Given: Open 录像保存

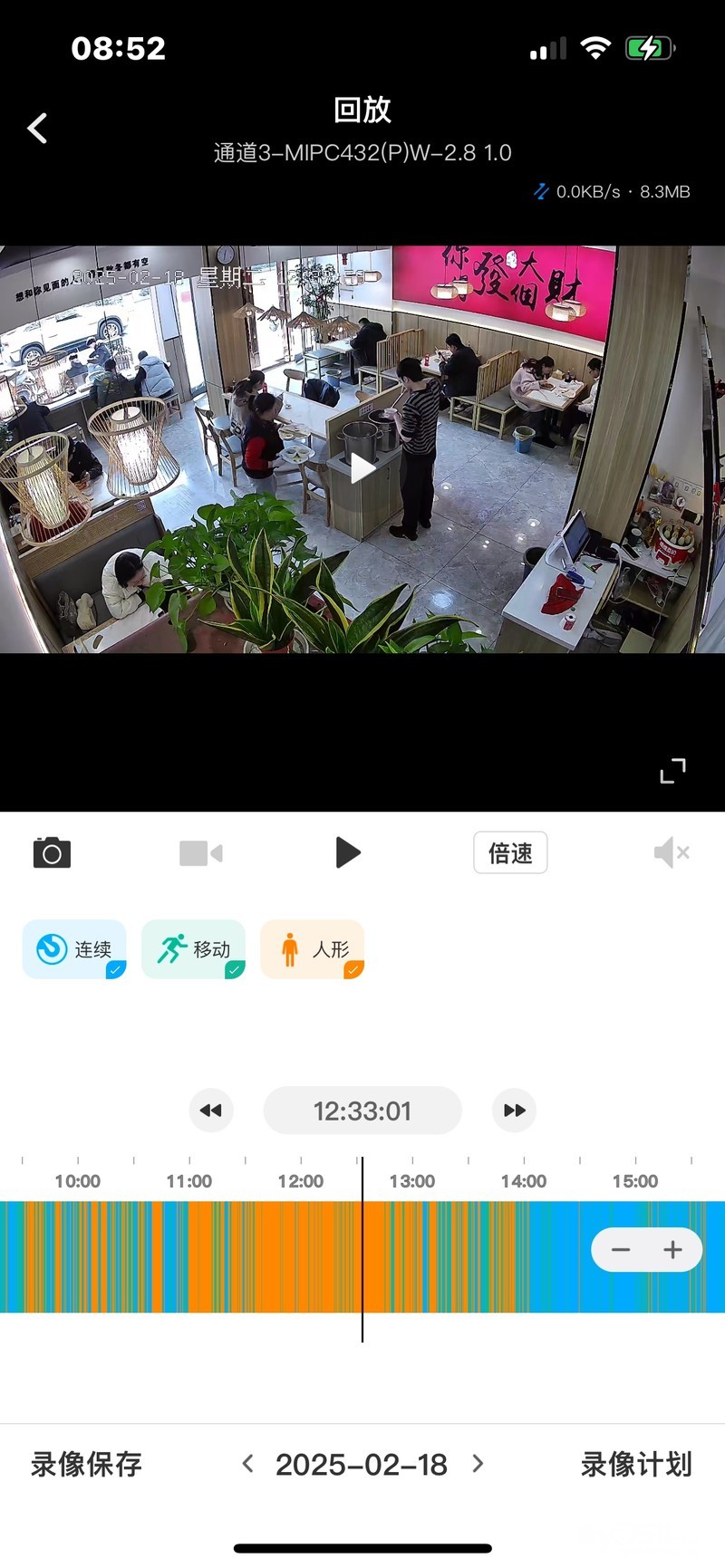Looking at the screenshot, I should point(86,1465).
